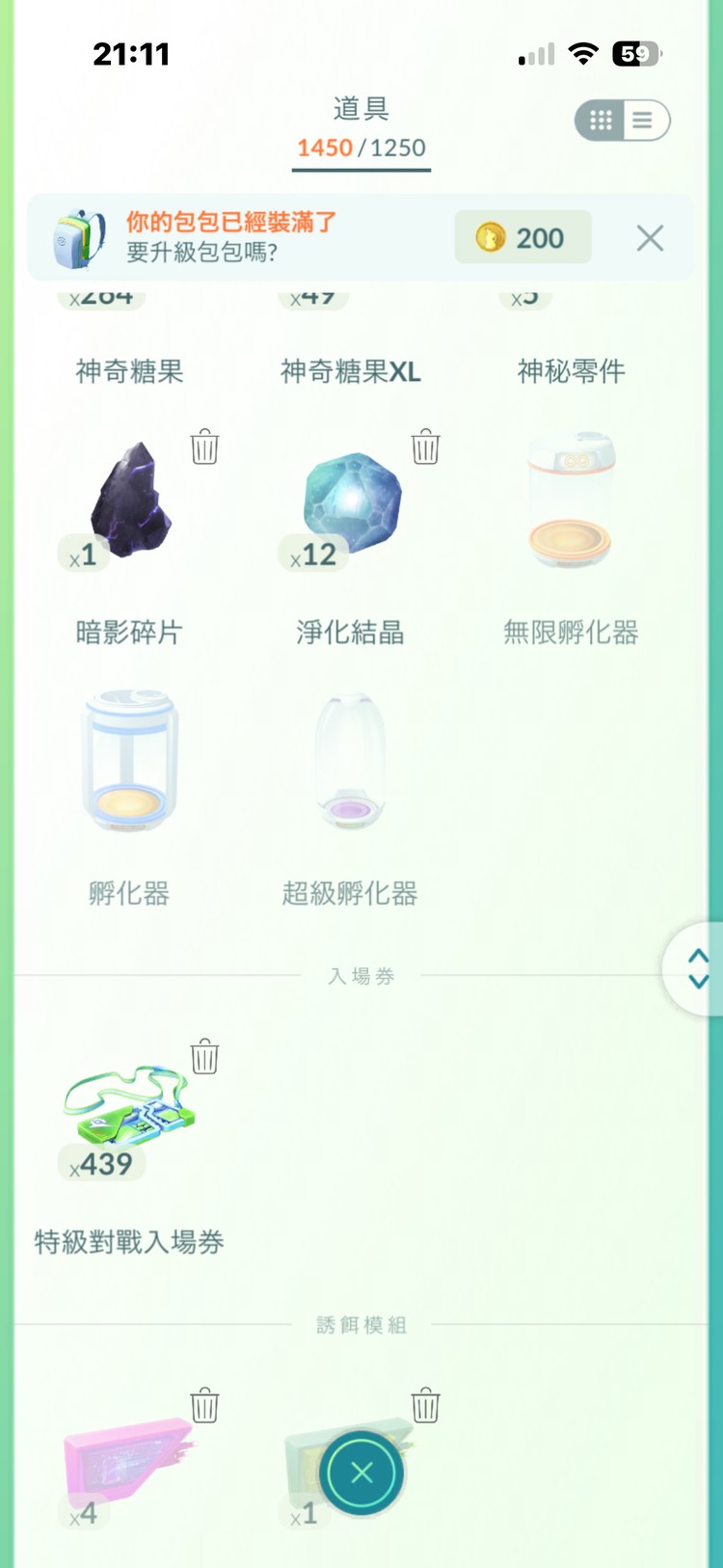Discard 暗影碎片 with its trash icon
Image resolution: width=723 pixels, height=1568 pixels.
[204, 447]
